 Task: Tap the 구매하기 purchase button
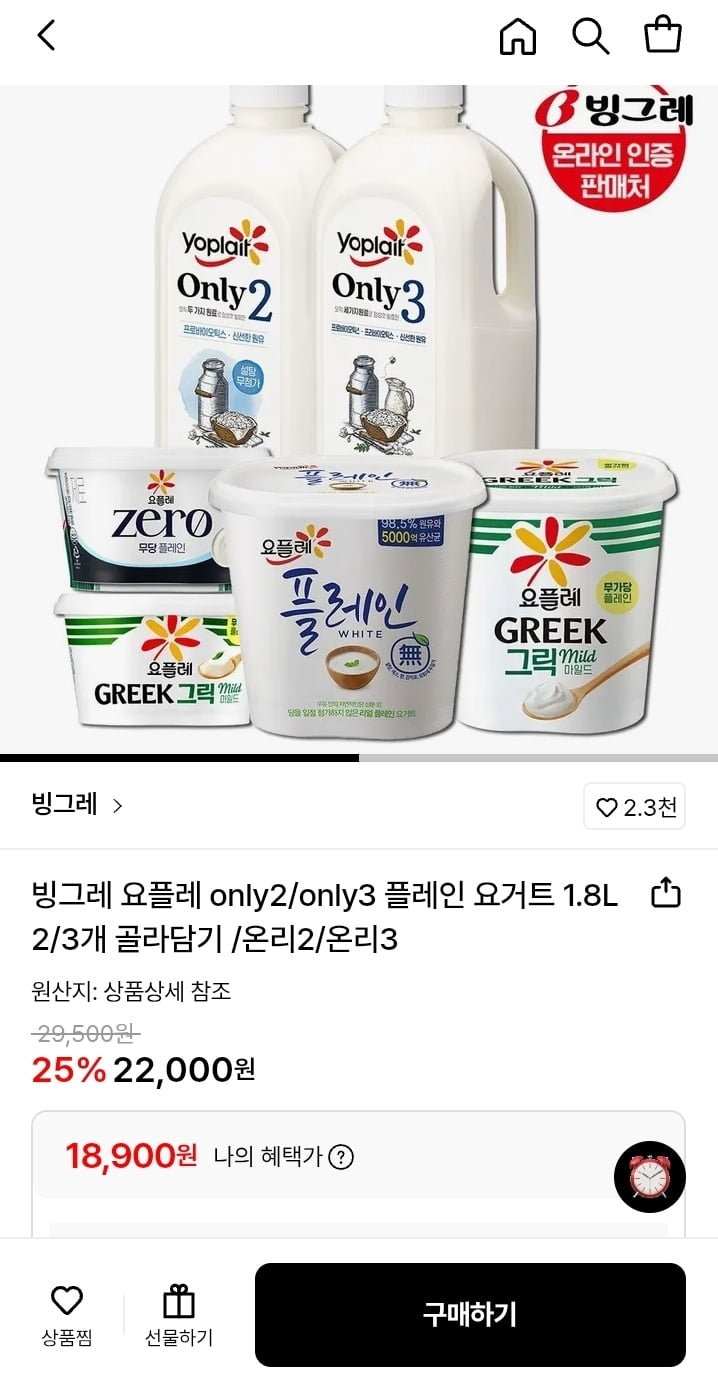[x=470, y=1314]
